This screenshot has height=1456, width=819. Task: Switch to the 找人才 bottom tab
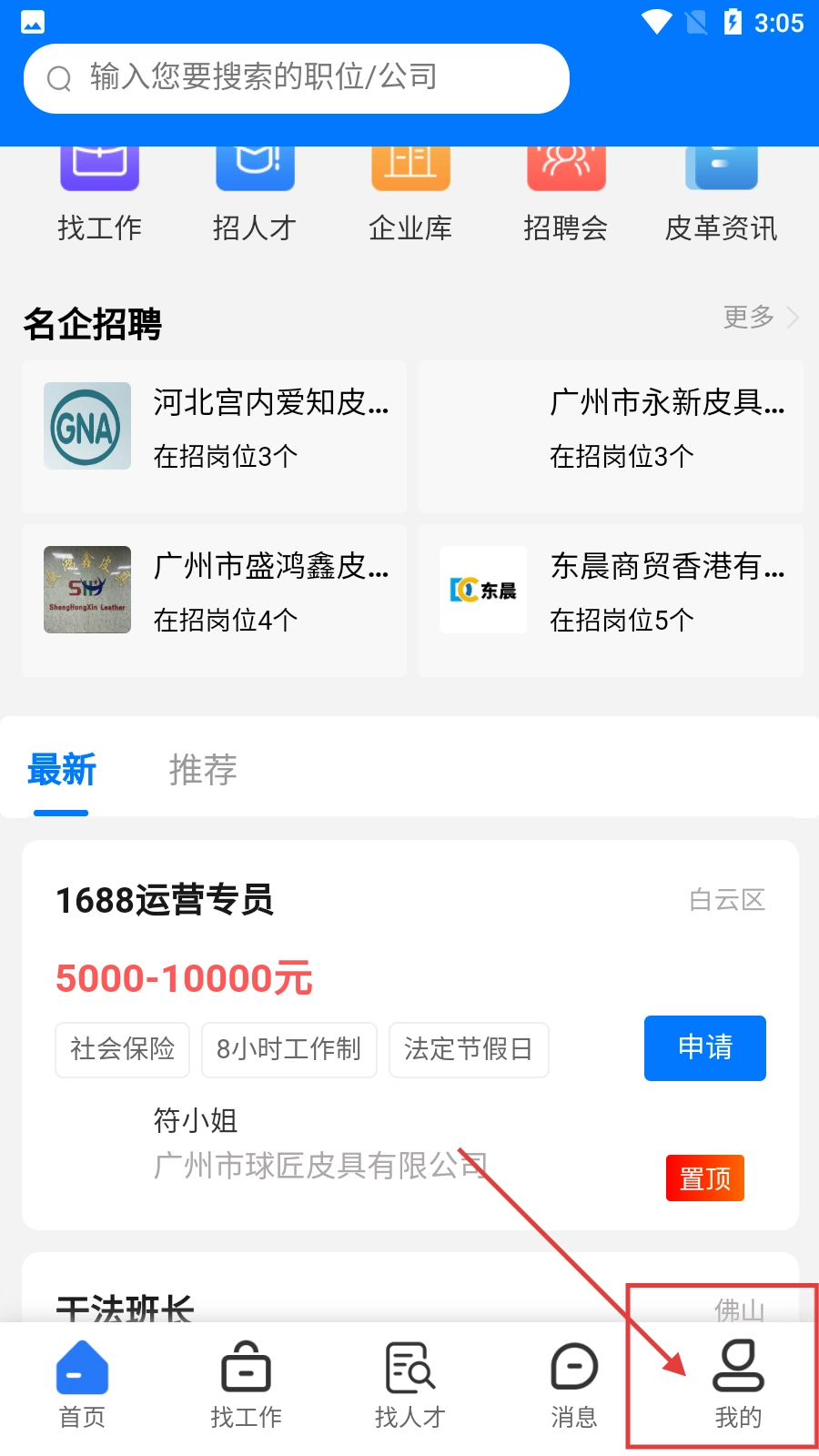(409, 1384)
